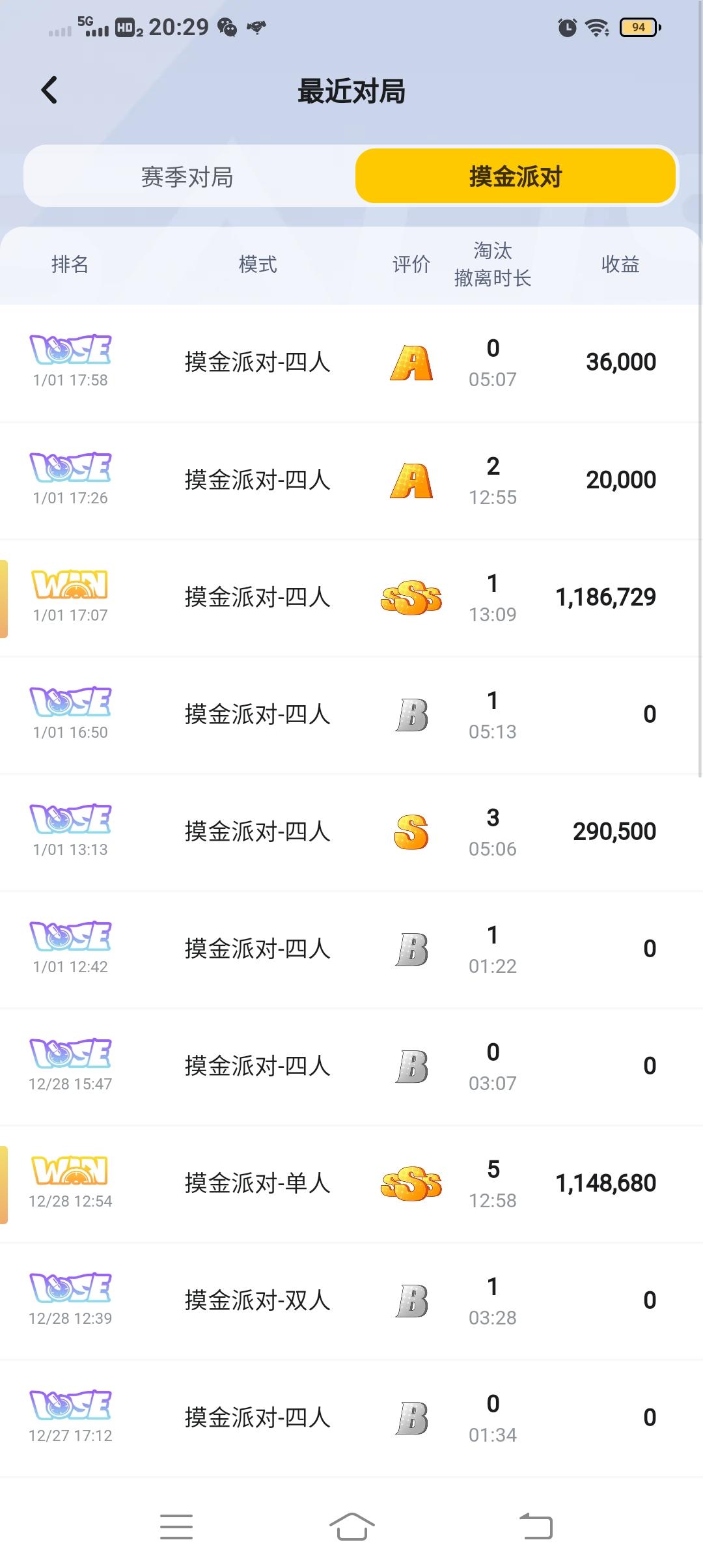
Task: View the 摸金派对-单人 win from 12/28 12:54
Action: coord(351,1184)
